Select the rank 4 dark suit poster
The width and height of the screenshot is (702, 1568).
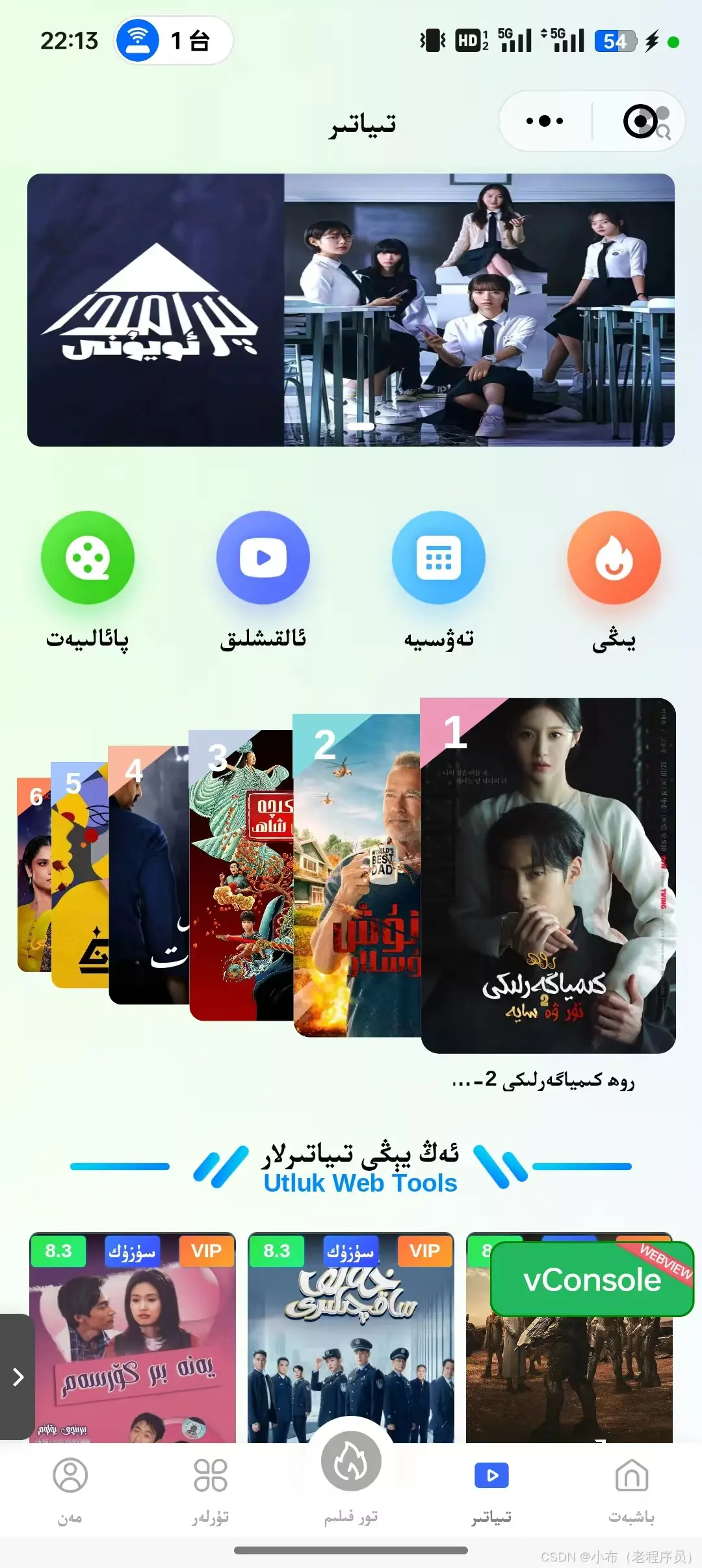coord(148,875)
